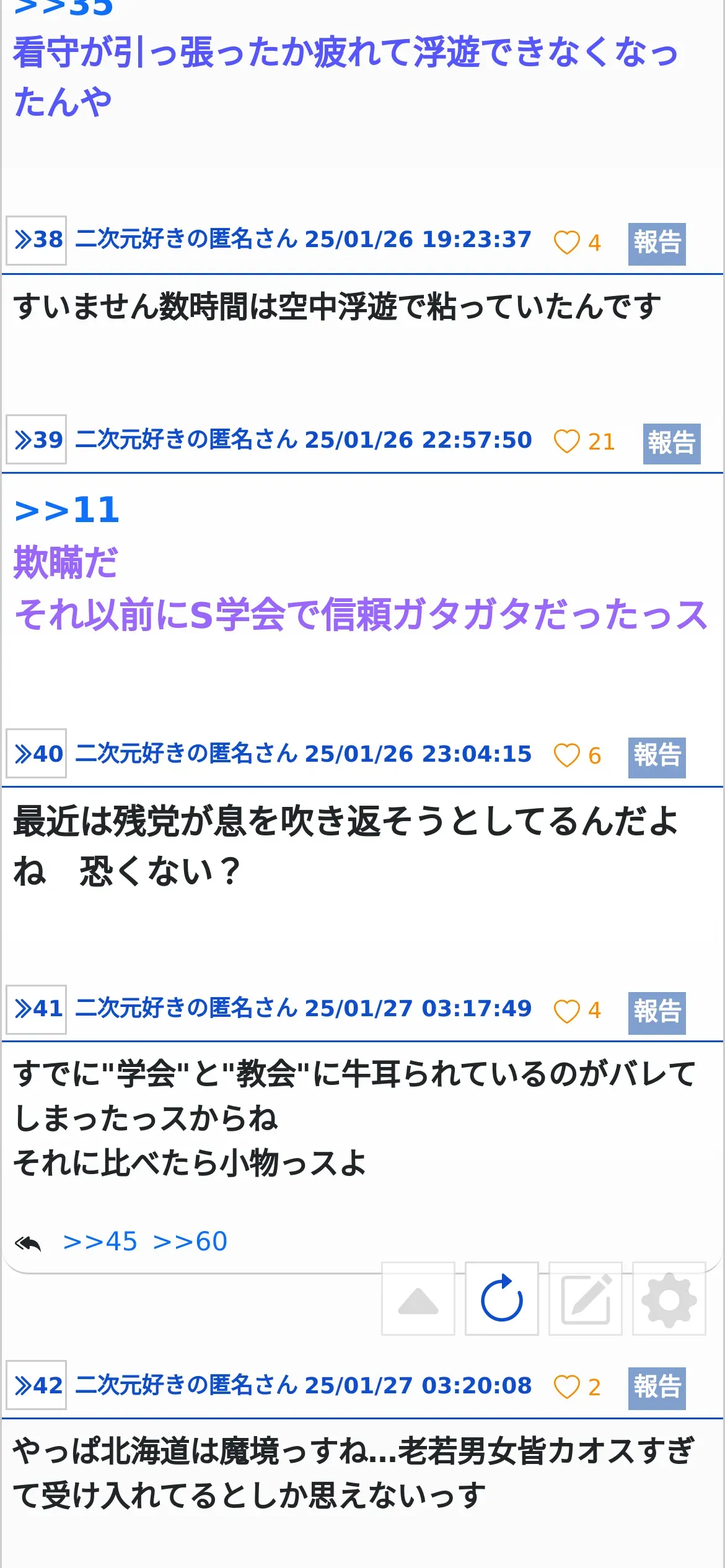Open reply link >>45 under post 41
Viewport: 725px width, 1568px height.
100,1242
